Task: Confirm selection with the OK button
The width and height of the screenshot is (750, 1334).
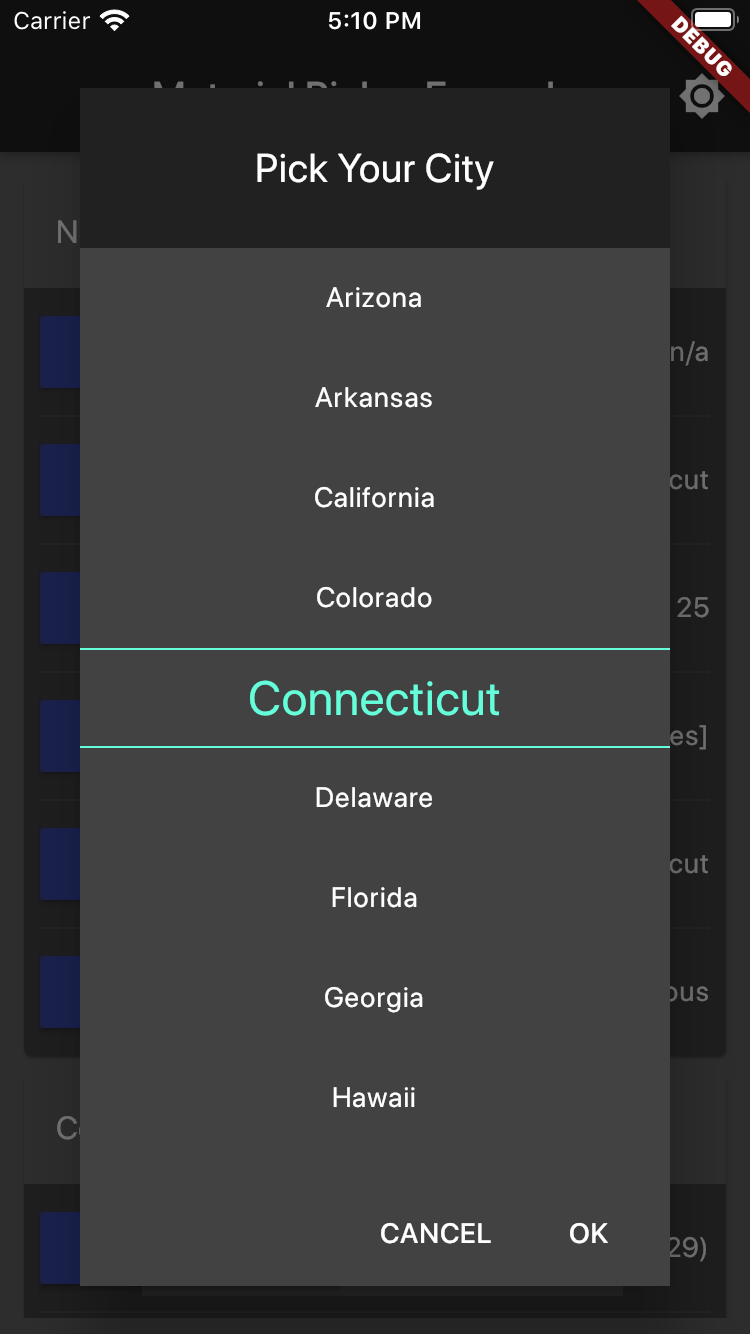Action: click(588, 1233)
